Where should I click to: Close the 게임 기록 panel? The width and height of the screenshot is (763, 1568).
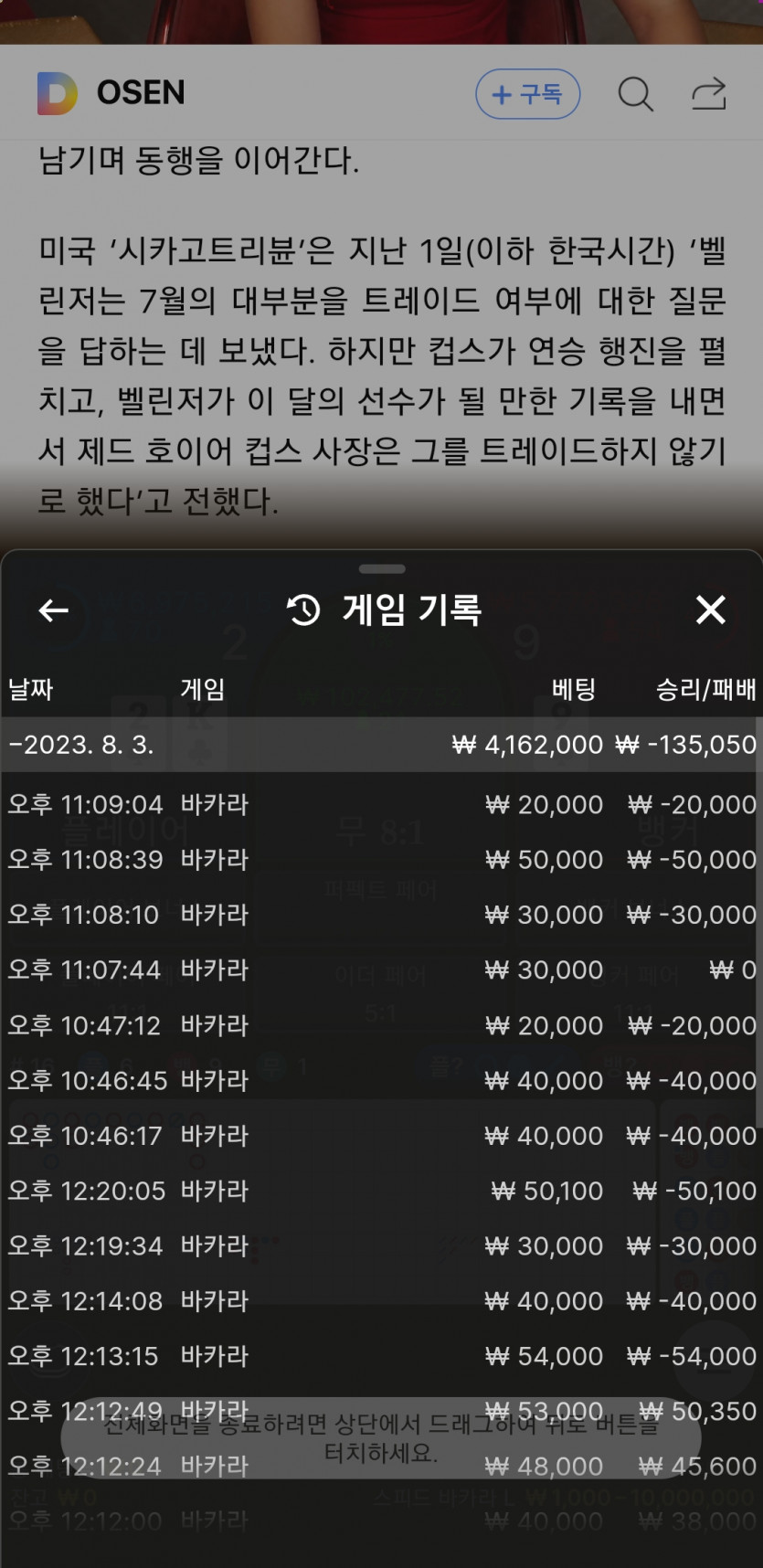710,609
